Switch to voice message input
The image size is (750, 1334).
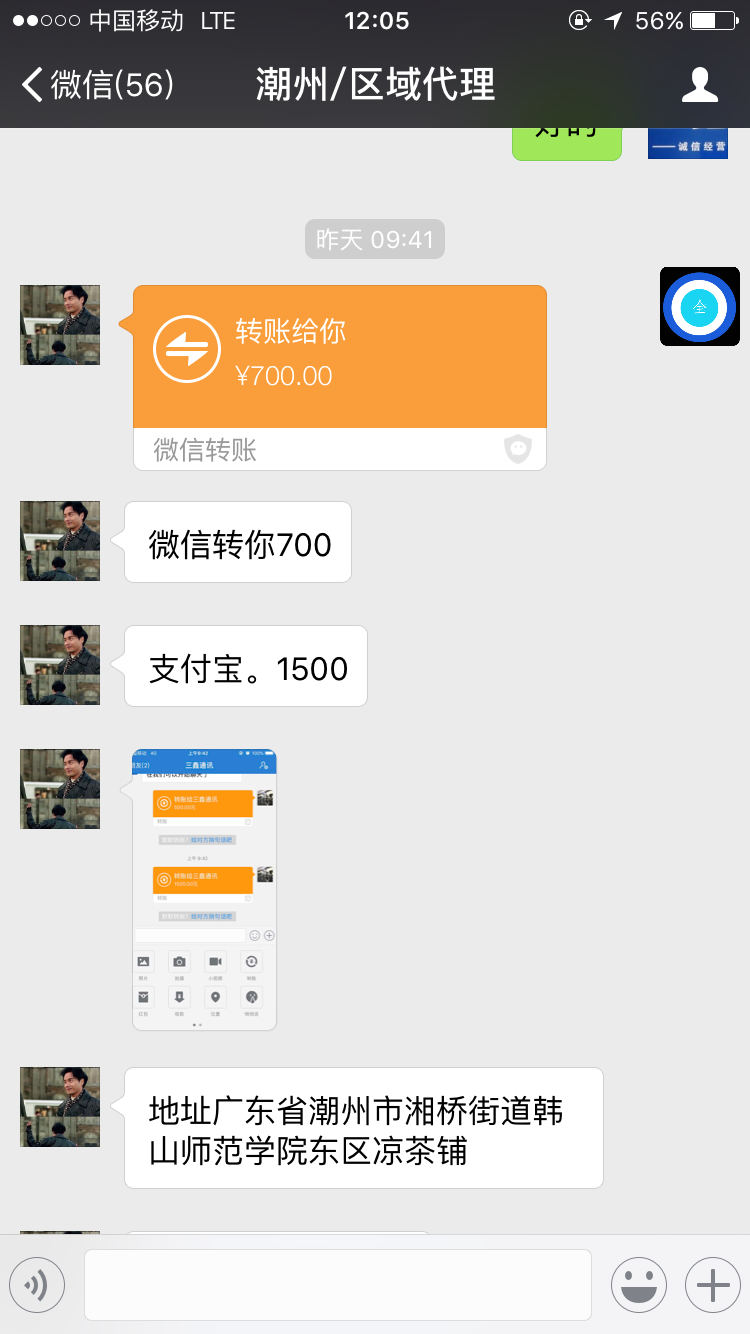(37, 1284)
